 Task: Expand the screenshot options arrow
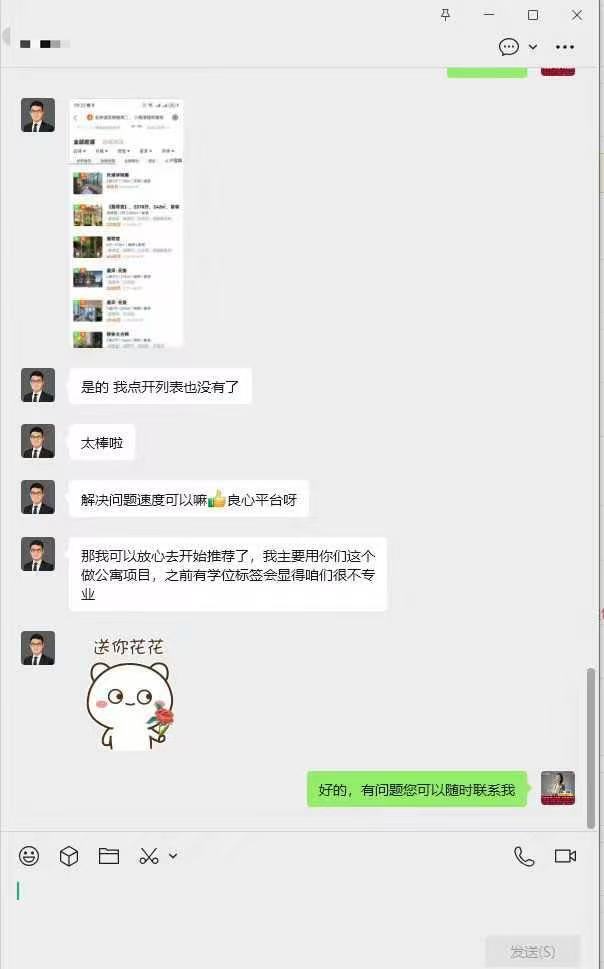pos(173,856)
